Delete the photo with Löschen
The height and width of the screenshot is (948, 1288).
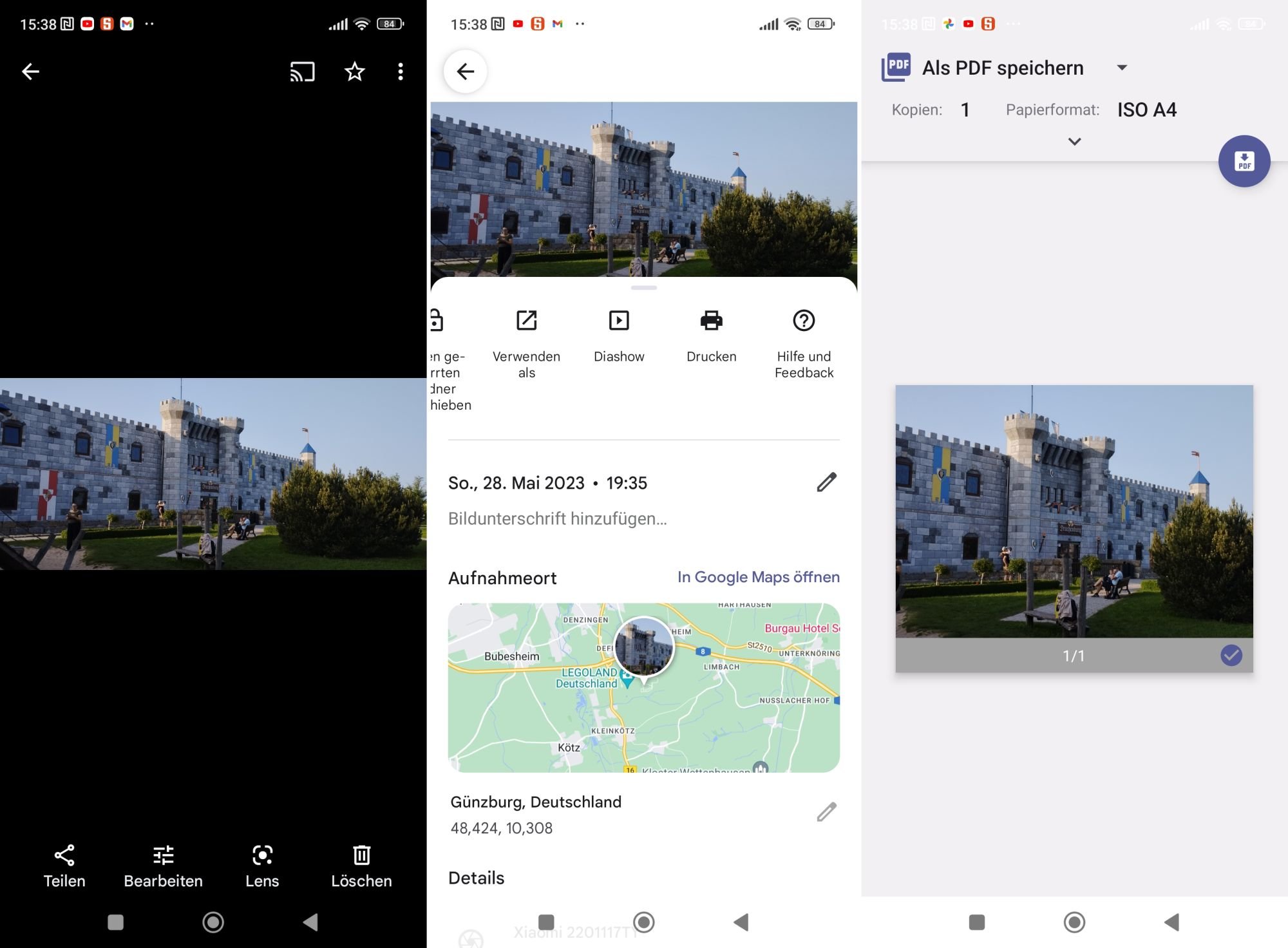click(x=361, y=866)
